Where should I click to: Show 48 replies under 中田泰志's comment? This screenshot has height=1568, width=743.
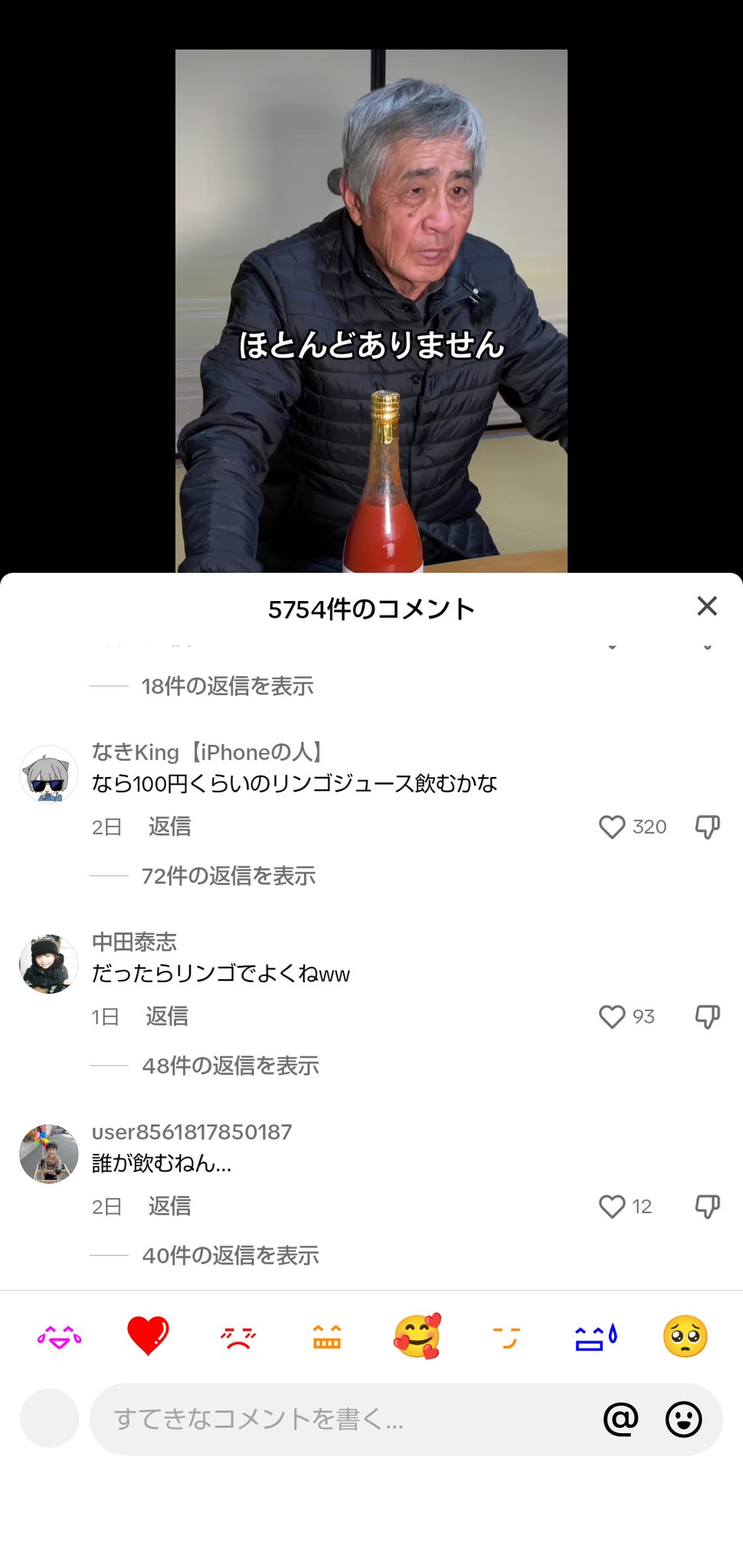(231, 1066)
